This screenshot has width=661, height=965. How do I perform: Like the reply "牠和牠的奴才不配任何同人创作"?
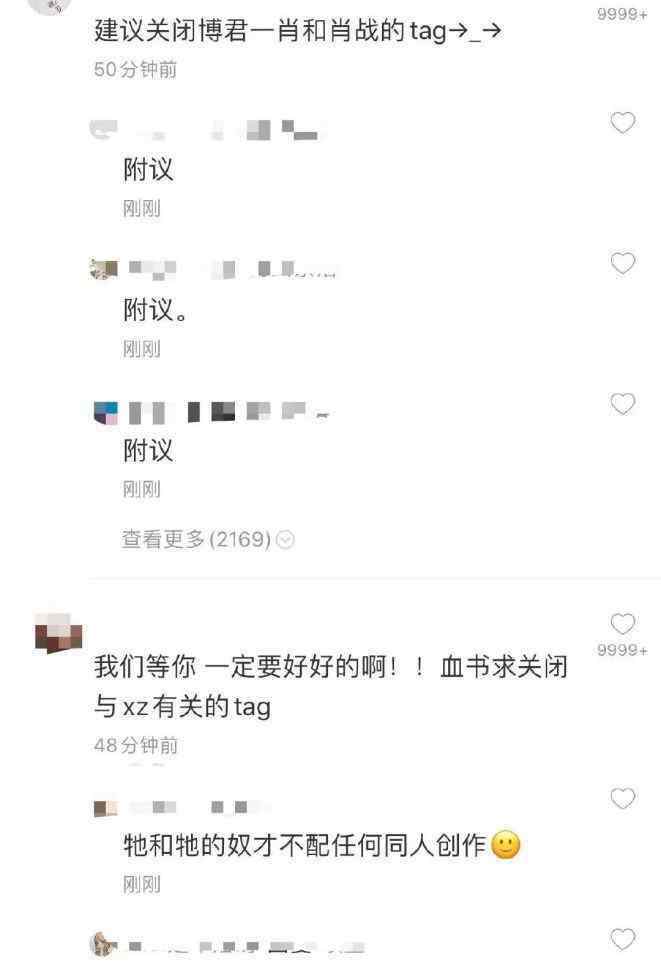[623, 799]
